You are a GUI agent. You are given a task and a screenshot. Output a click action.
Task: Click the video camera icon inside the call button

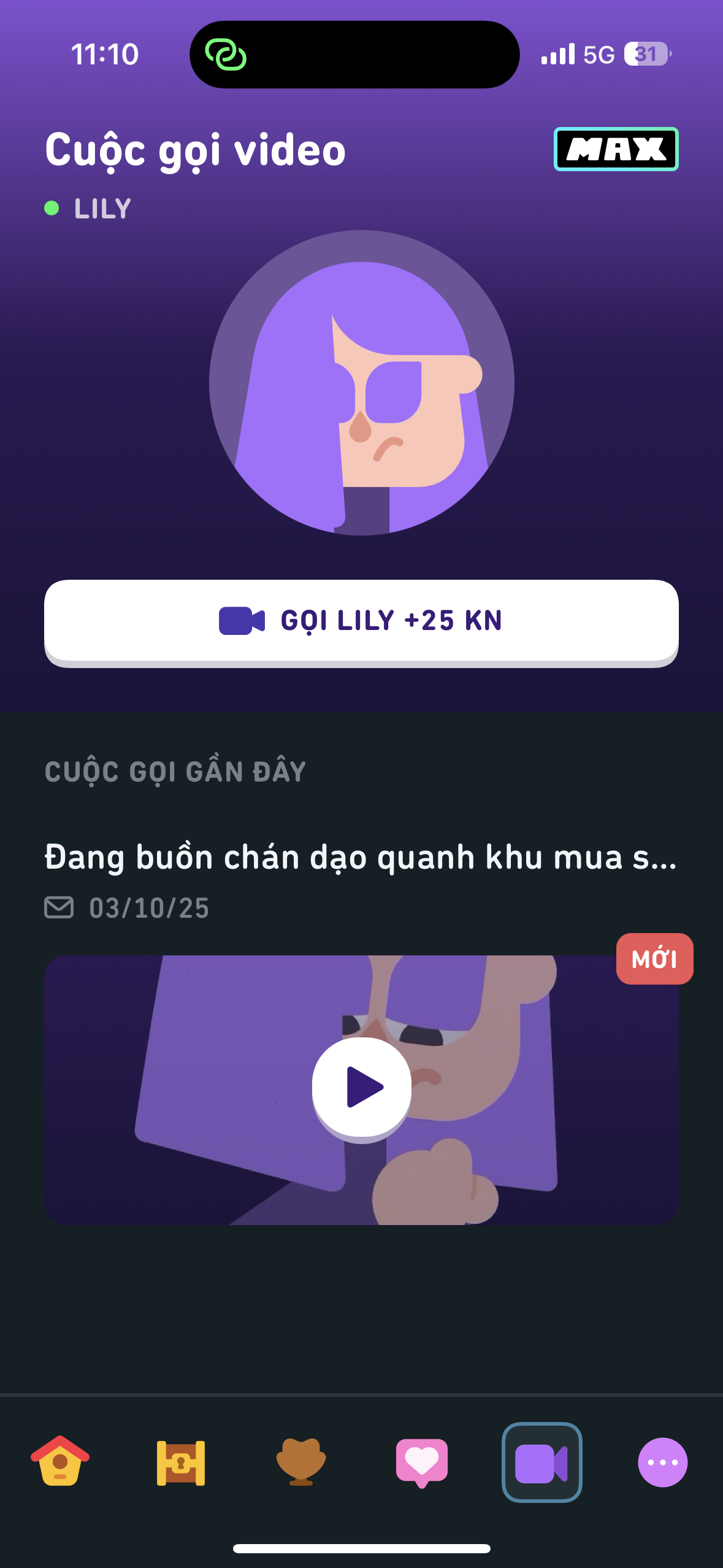240,621
